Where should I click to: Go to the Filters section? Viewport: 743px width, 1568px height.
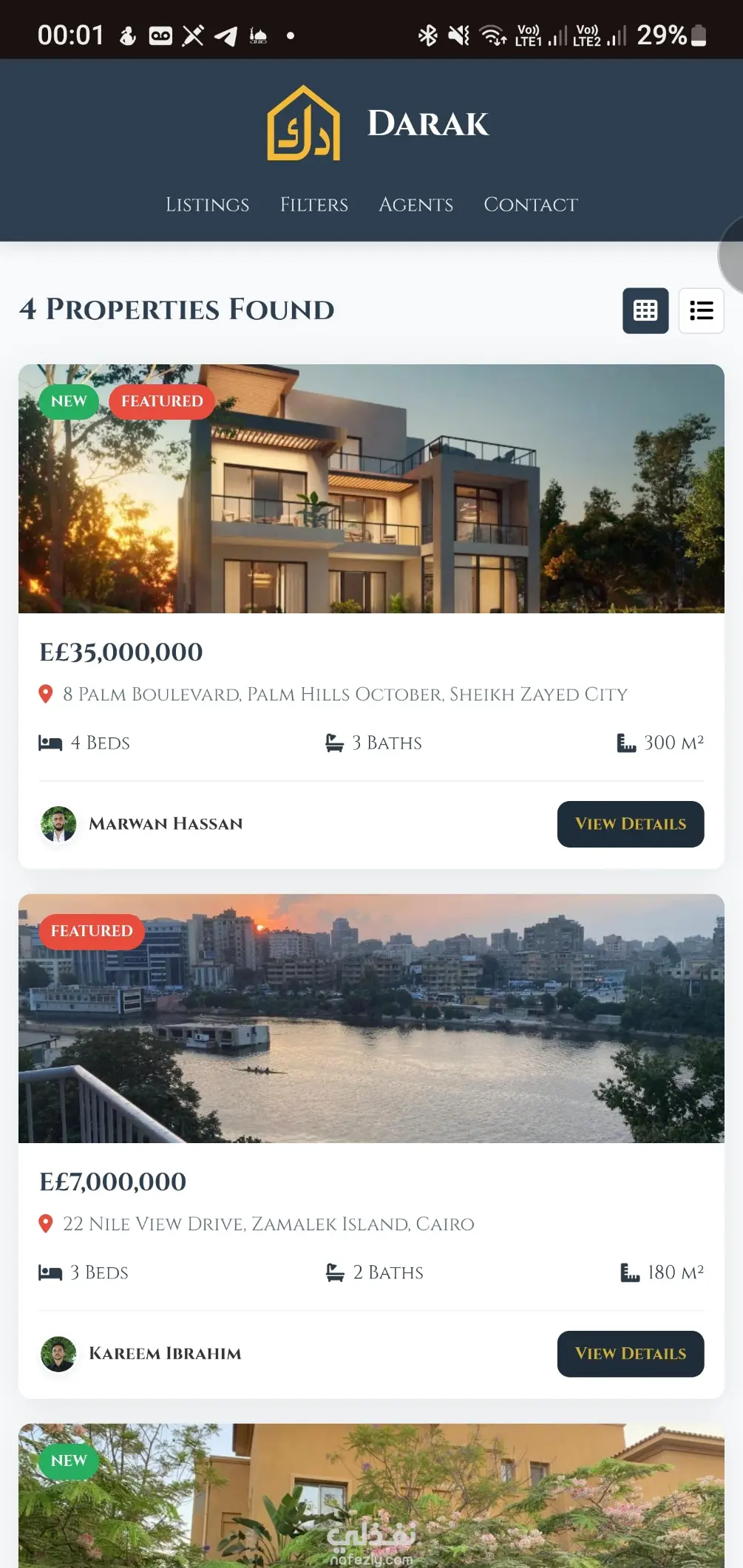[x=313, y=205]
